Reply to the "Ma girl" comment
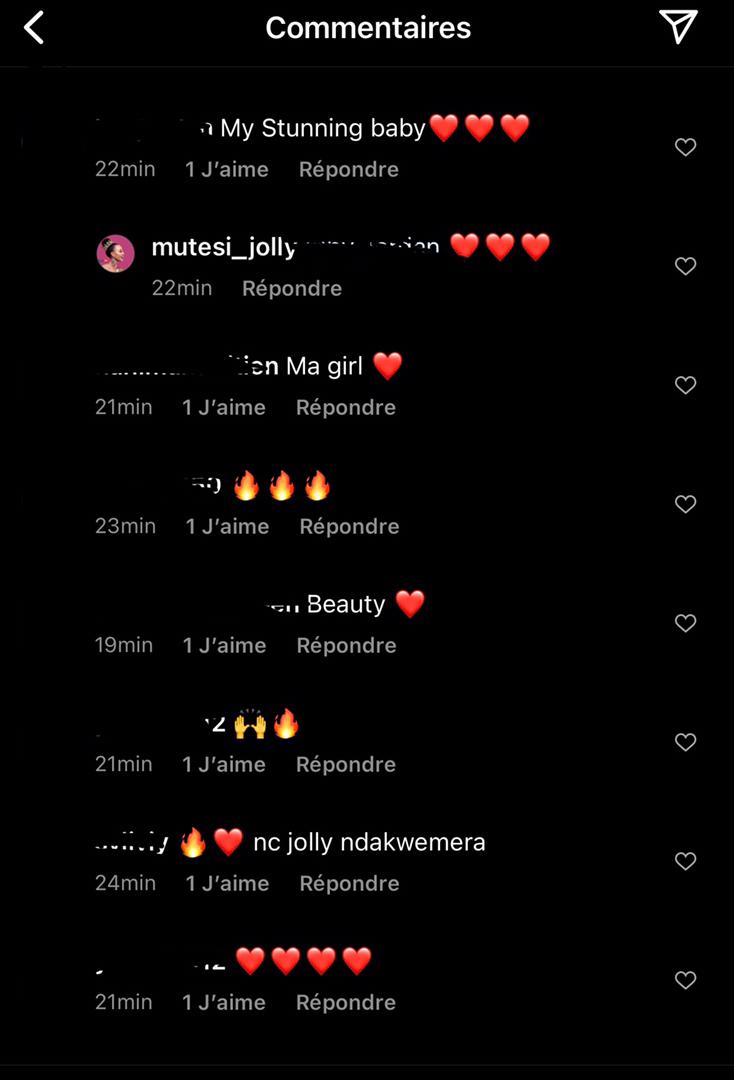The height and width of the screenshot is (1080, 734). tap(345, 407)
